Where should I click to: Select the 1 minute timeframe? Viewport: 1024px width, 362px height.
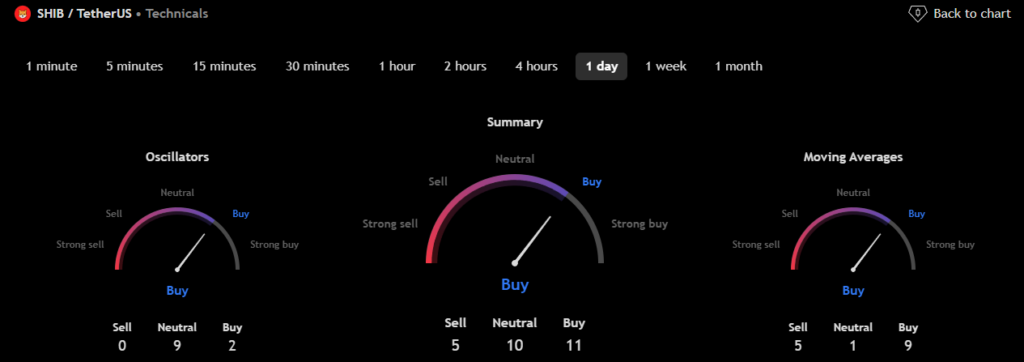coord(52,66)
